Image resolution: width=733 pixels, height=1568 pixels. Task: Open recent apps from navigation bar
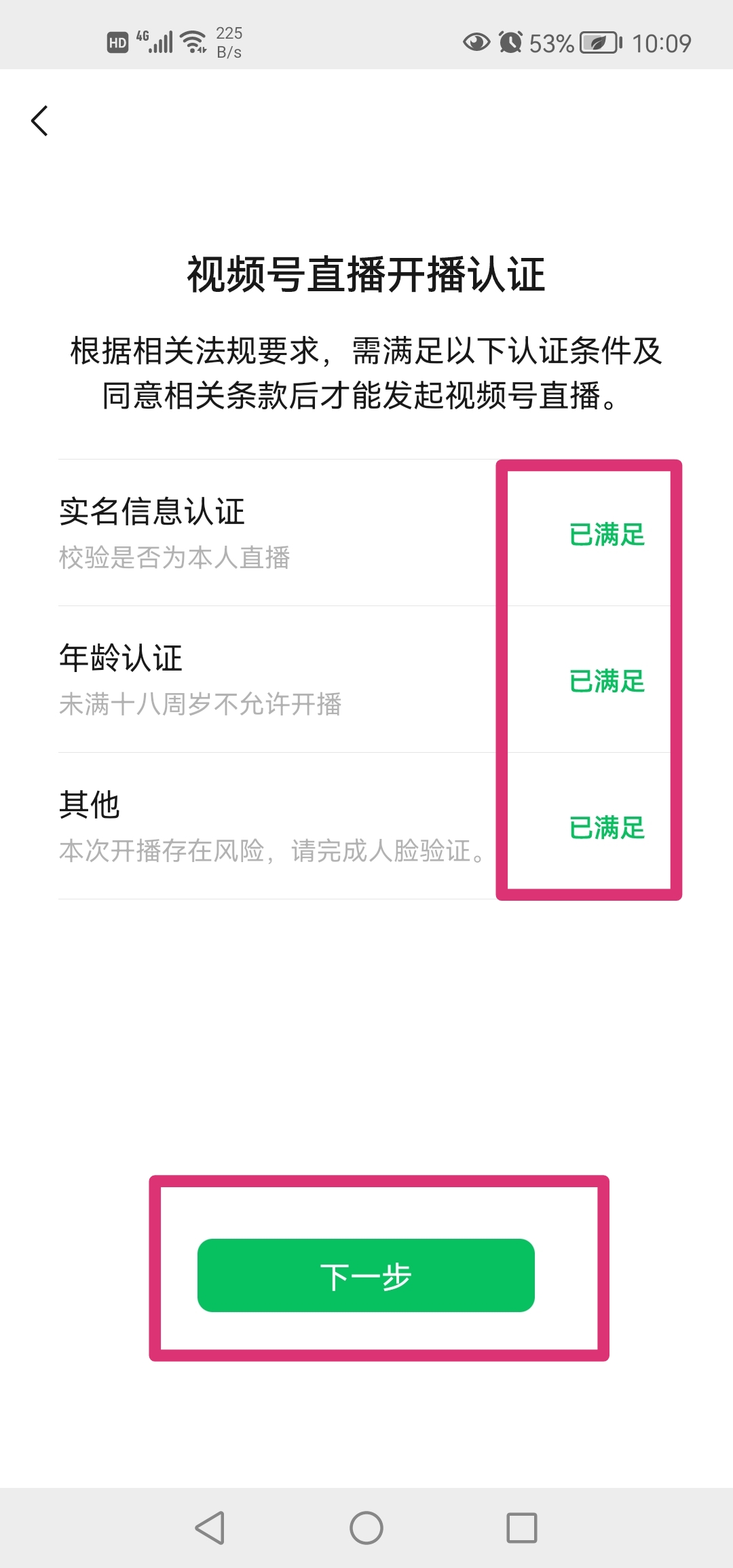tap(521, 1528)
